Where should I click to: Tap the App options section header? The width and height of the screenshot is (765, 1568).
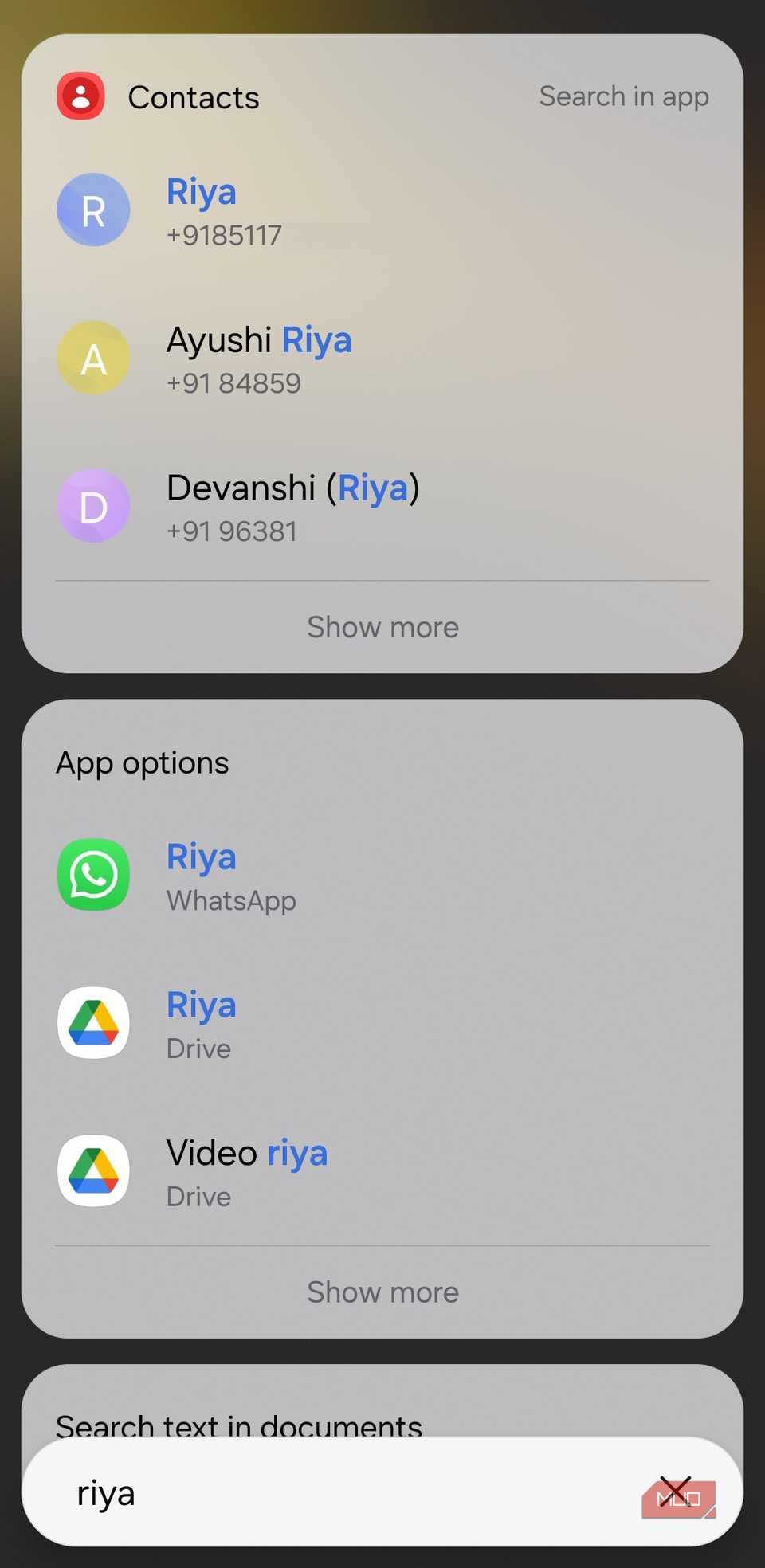click(x=142, y=762)
